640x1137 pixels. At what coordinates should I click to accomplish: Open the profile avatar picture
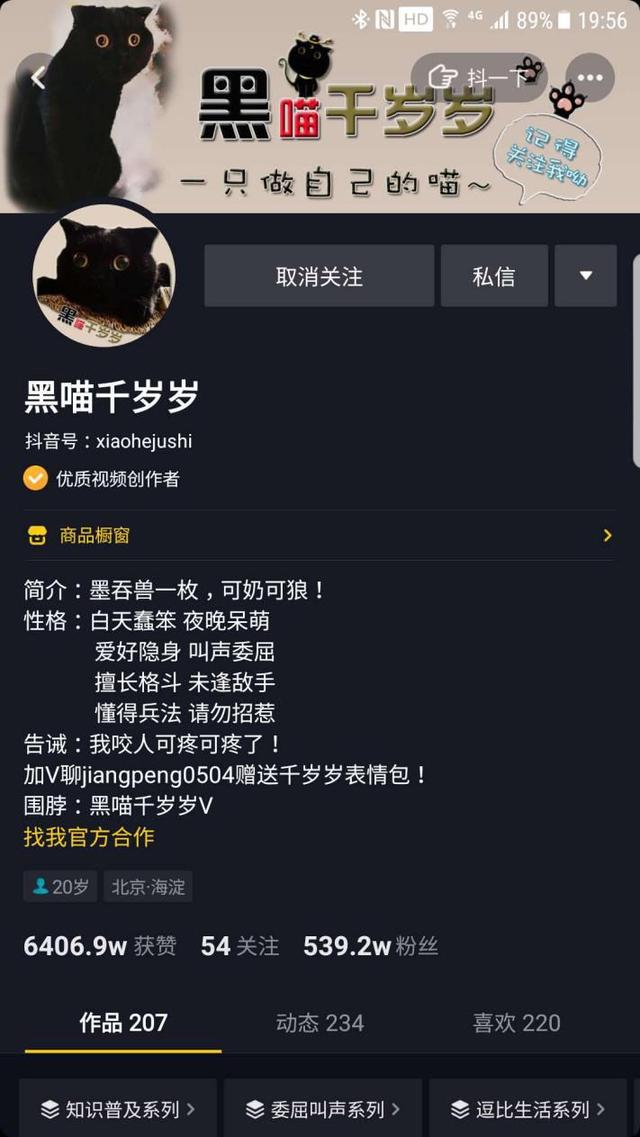104,273
